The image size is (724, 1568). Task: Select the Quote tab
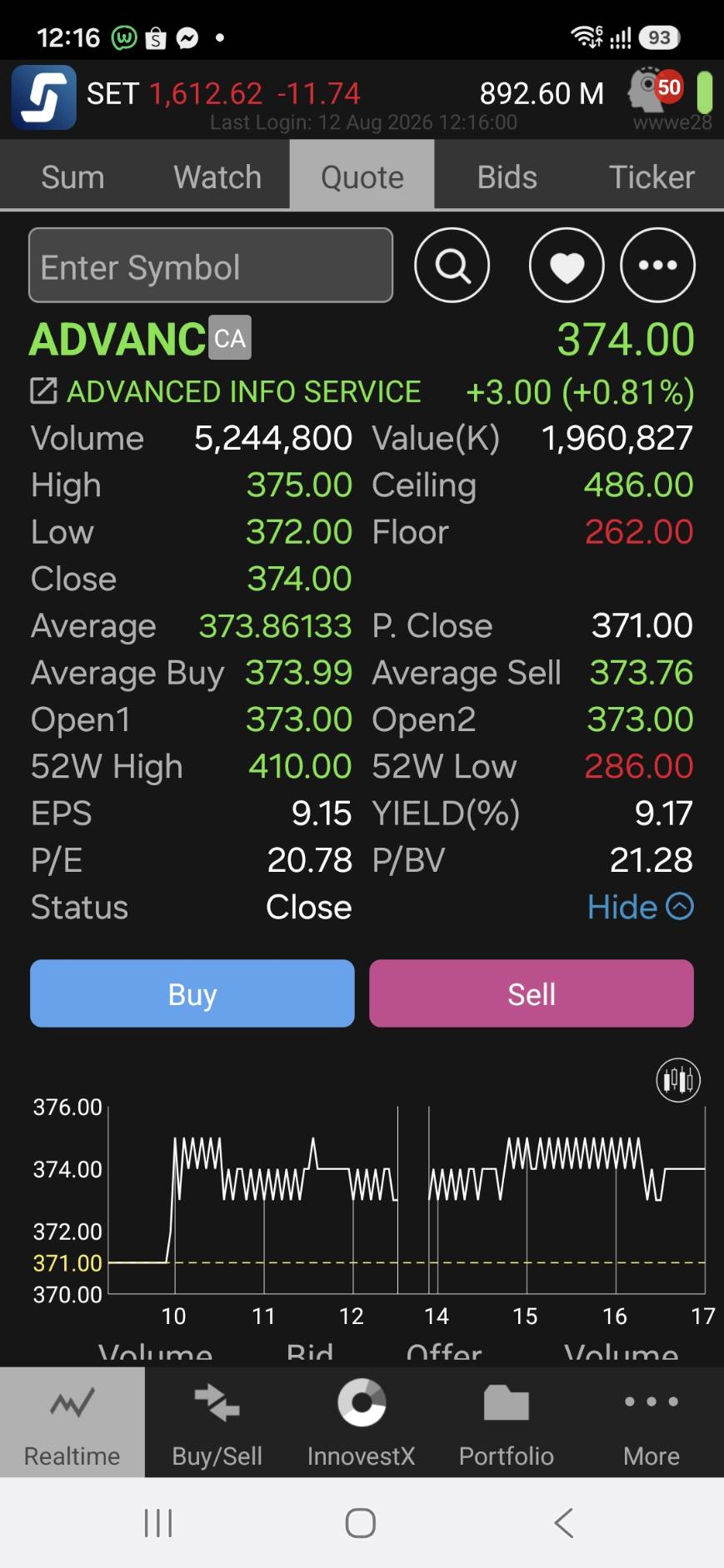[362, 177]
